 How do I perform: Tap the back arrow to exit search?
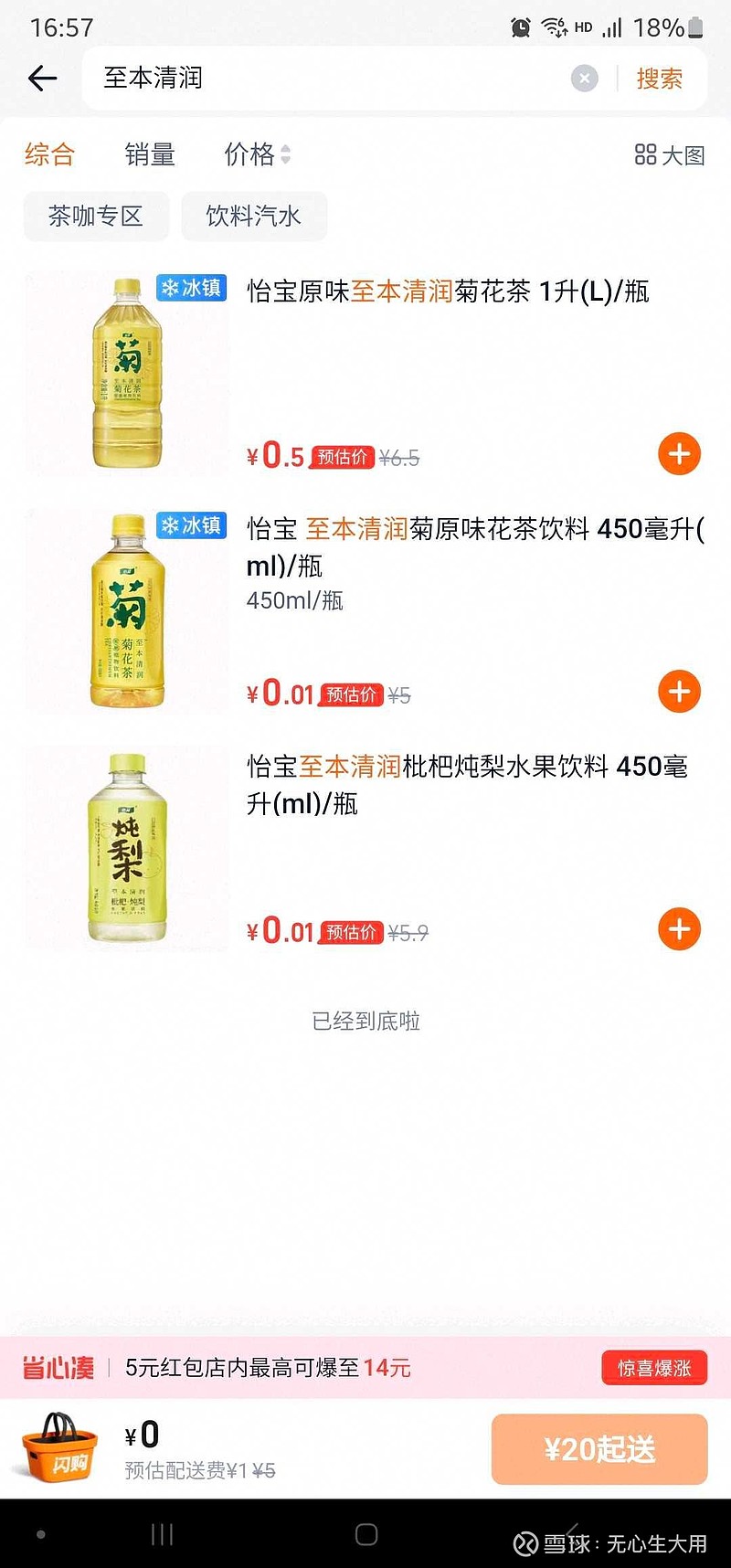click(42, 79)
